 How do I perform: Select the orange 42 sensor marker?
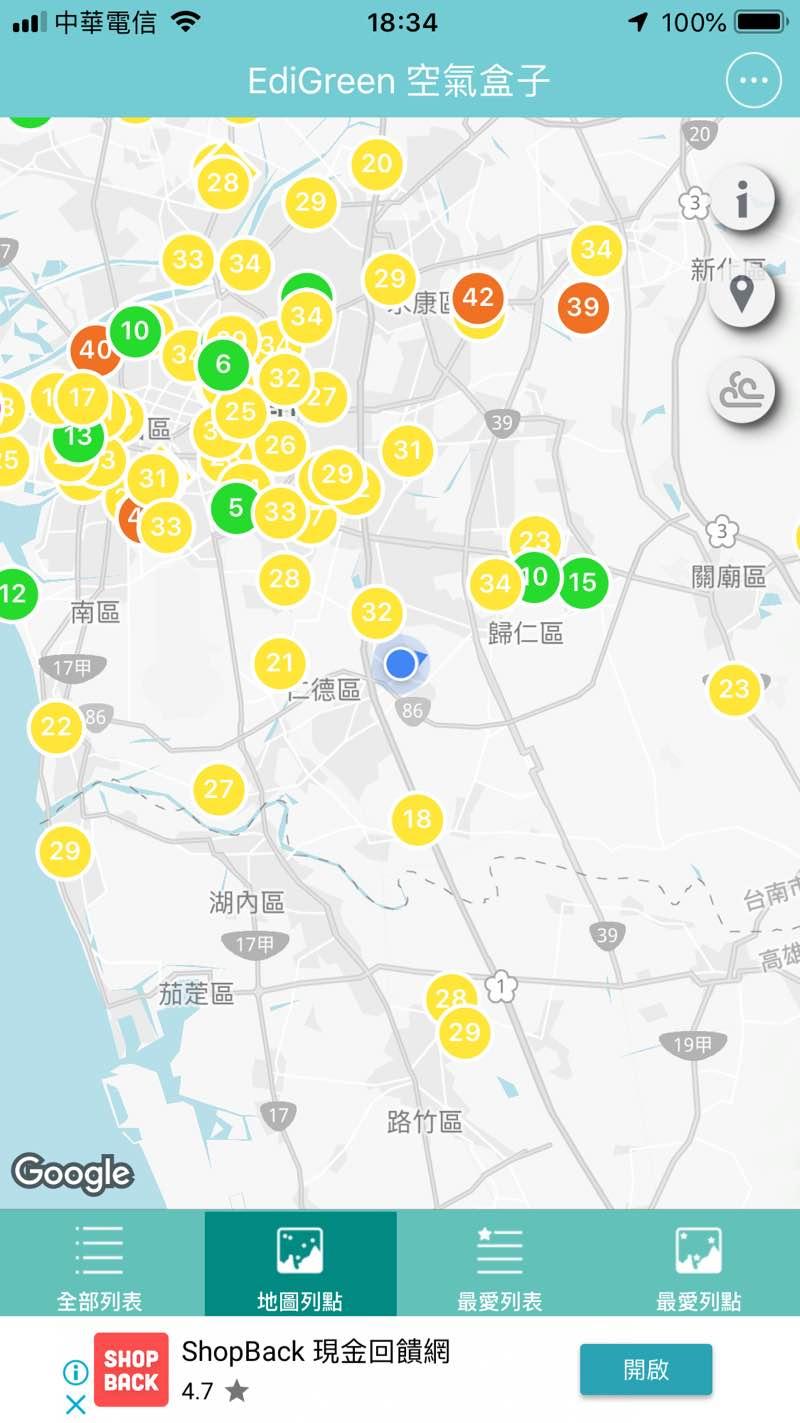pos(478,297)
